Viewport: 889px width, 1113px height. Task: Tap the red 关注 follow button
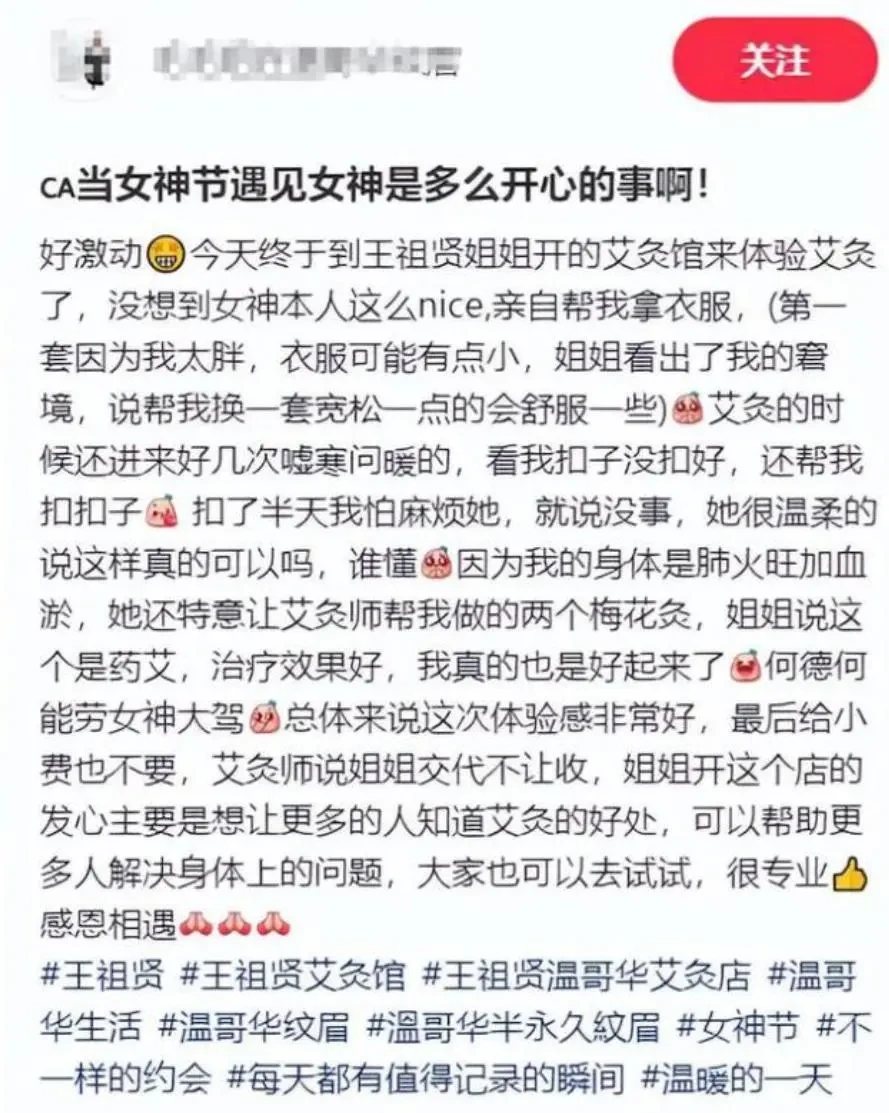774,60
